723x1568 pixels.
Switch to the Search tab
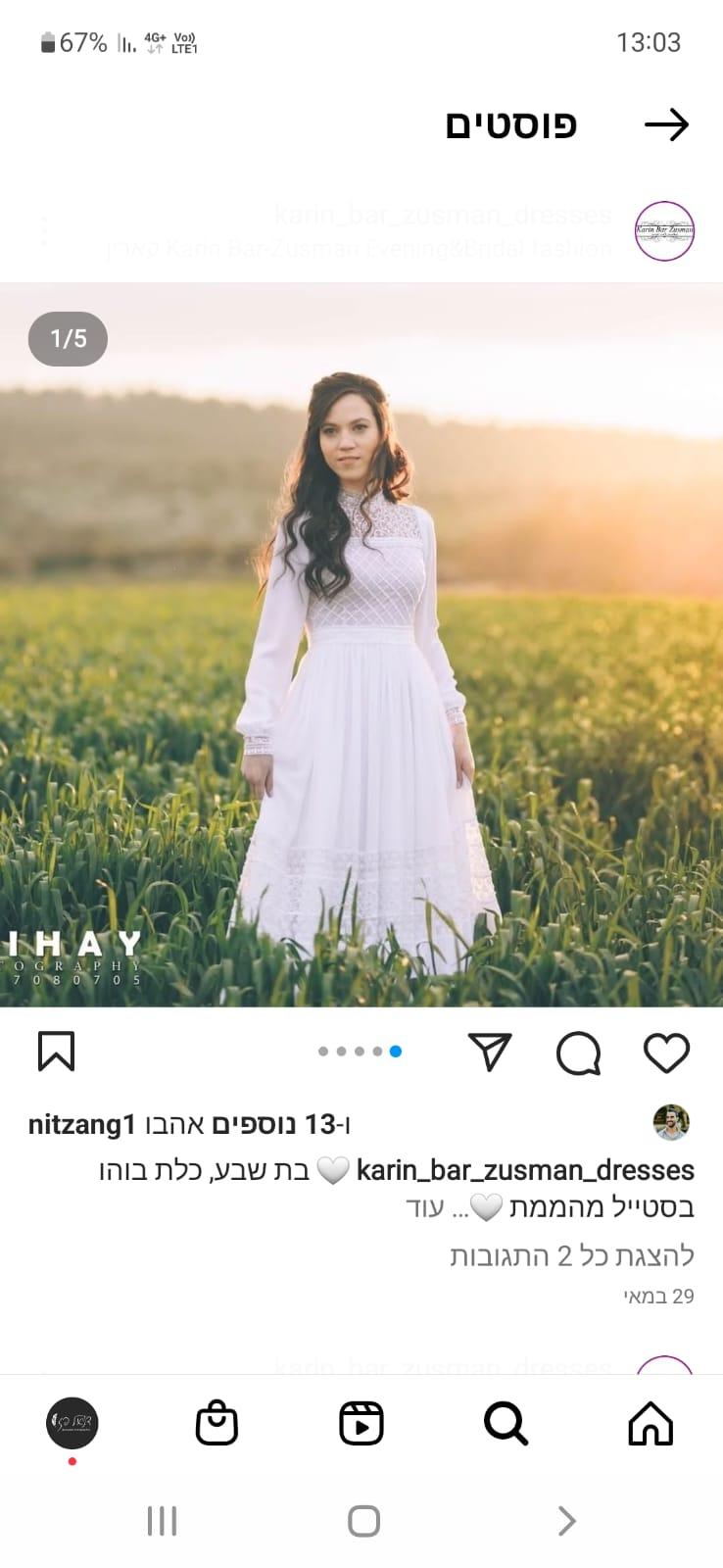506,1424
